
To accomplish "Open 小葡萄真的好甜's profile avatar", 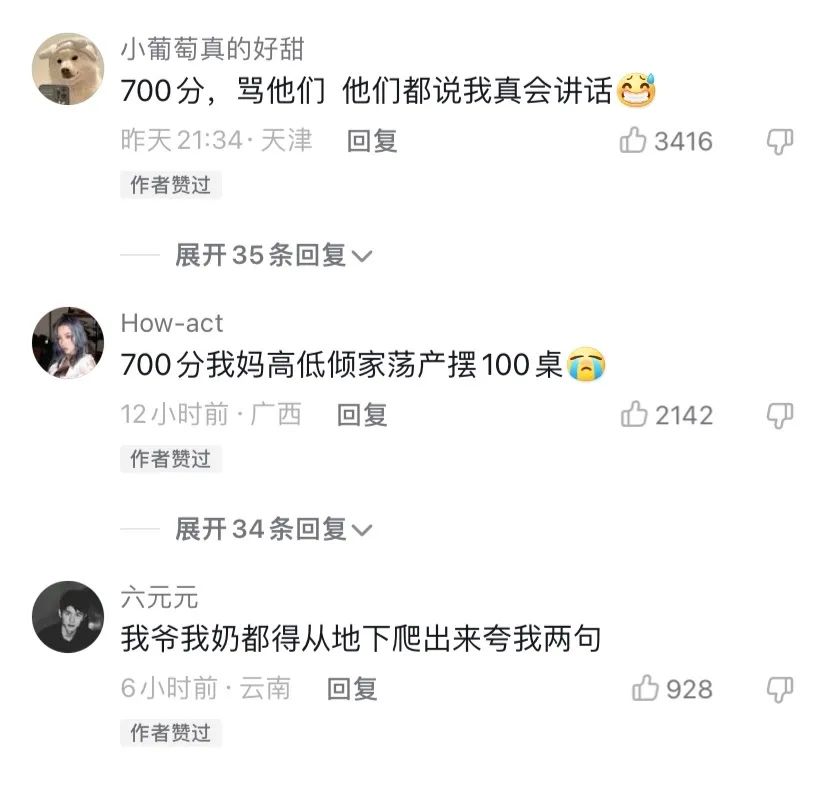I will [x=68, y=69].
